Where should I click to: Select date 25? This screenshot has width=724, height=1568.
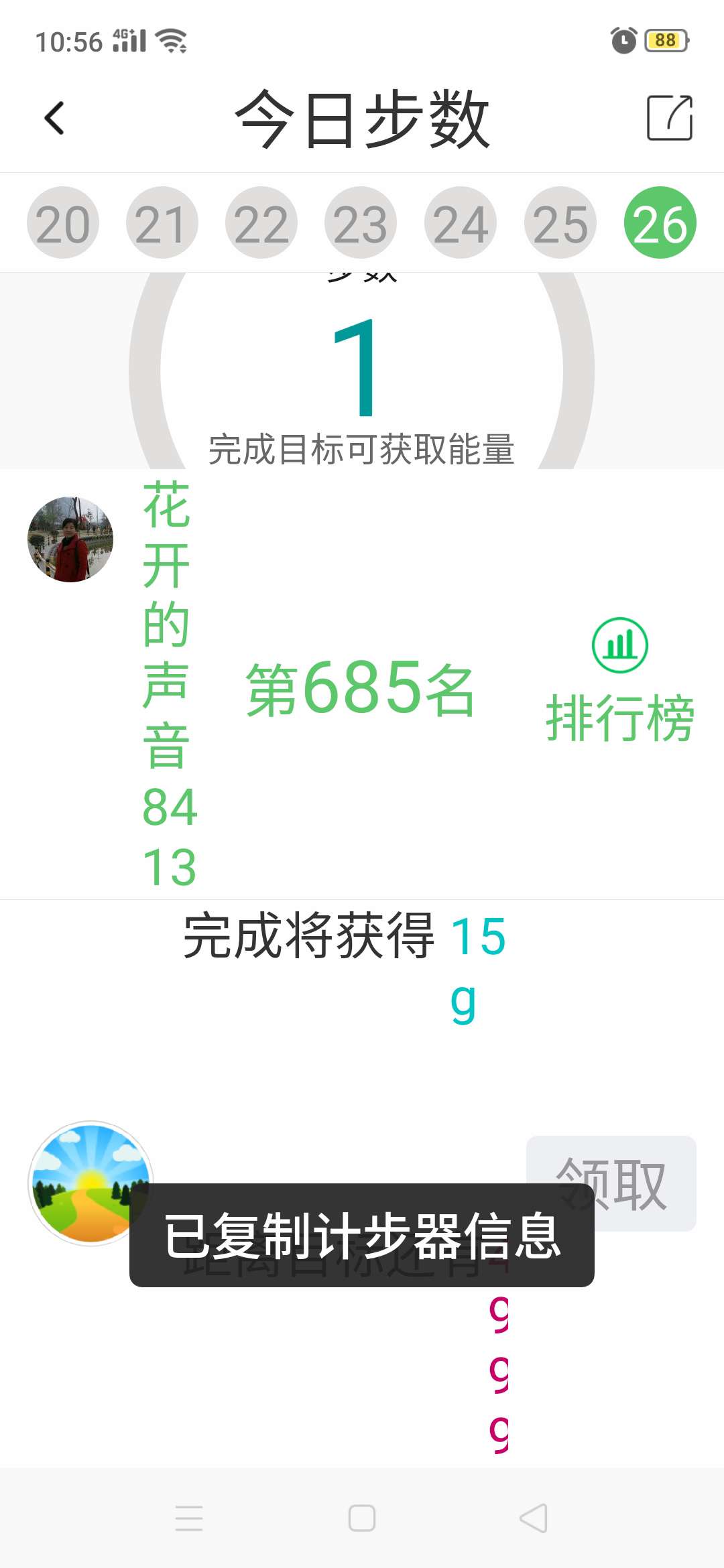point(560,223)
